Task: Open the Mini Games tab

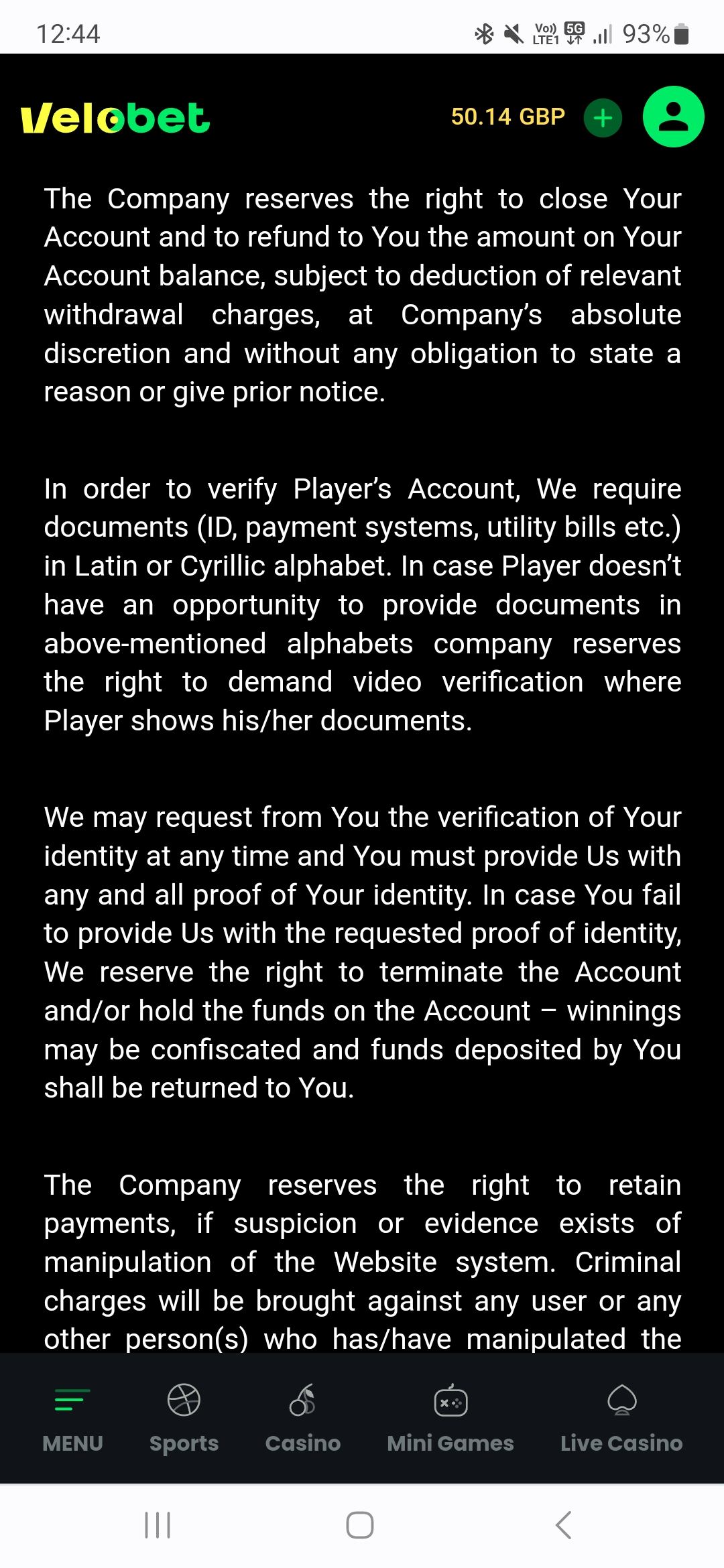Action: pos(450,1417)
